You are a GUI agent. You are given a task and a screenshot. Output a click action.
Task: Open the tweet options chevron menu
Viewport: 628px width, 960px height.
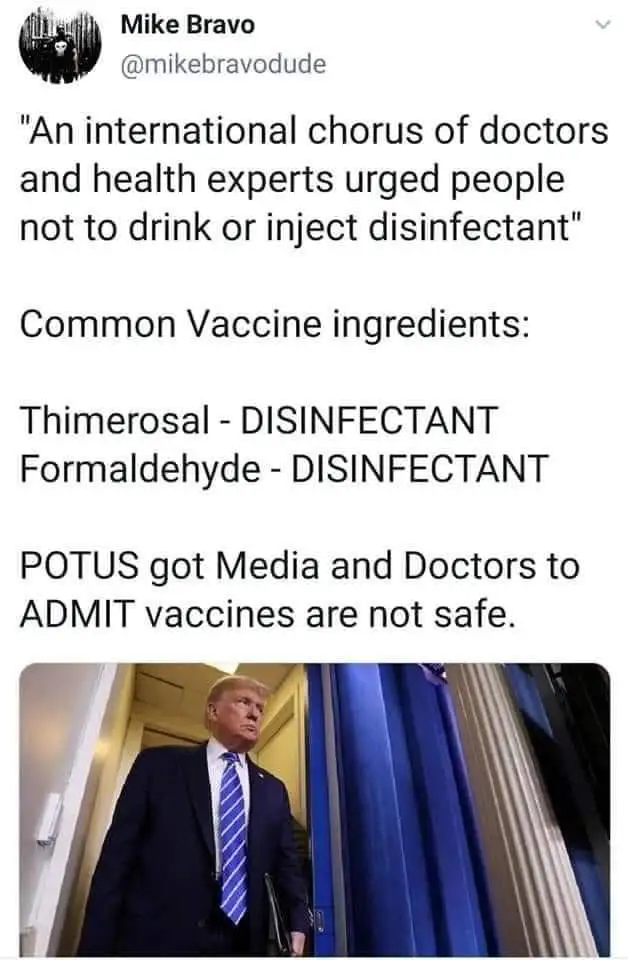point(601,25)
